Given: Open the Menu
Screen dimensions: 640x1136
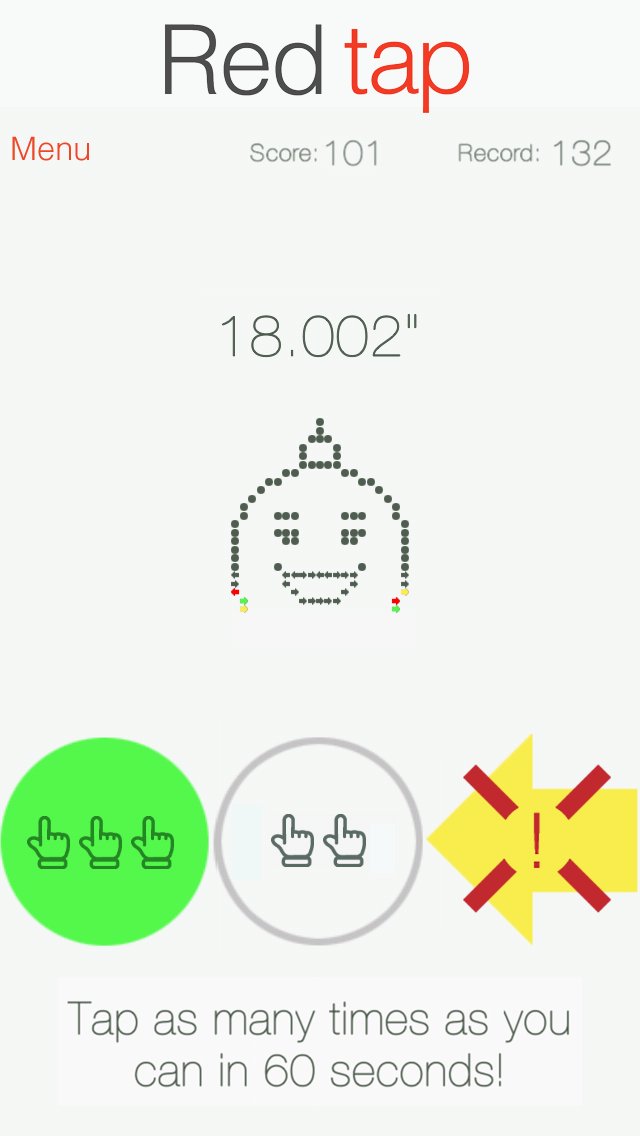Looking at the screenshot, I should click(x=50, y=149).
